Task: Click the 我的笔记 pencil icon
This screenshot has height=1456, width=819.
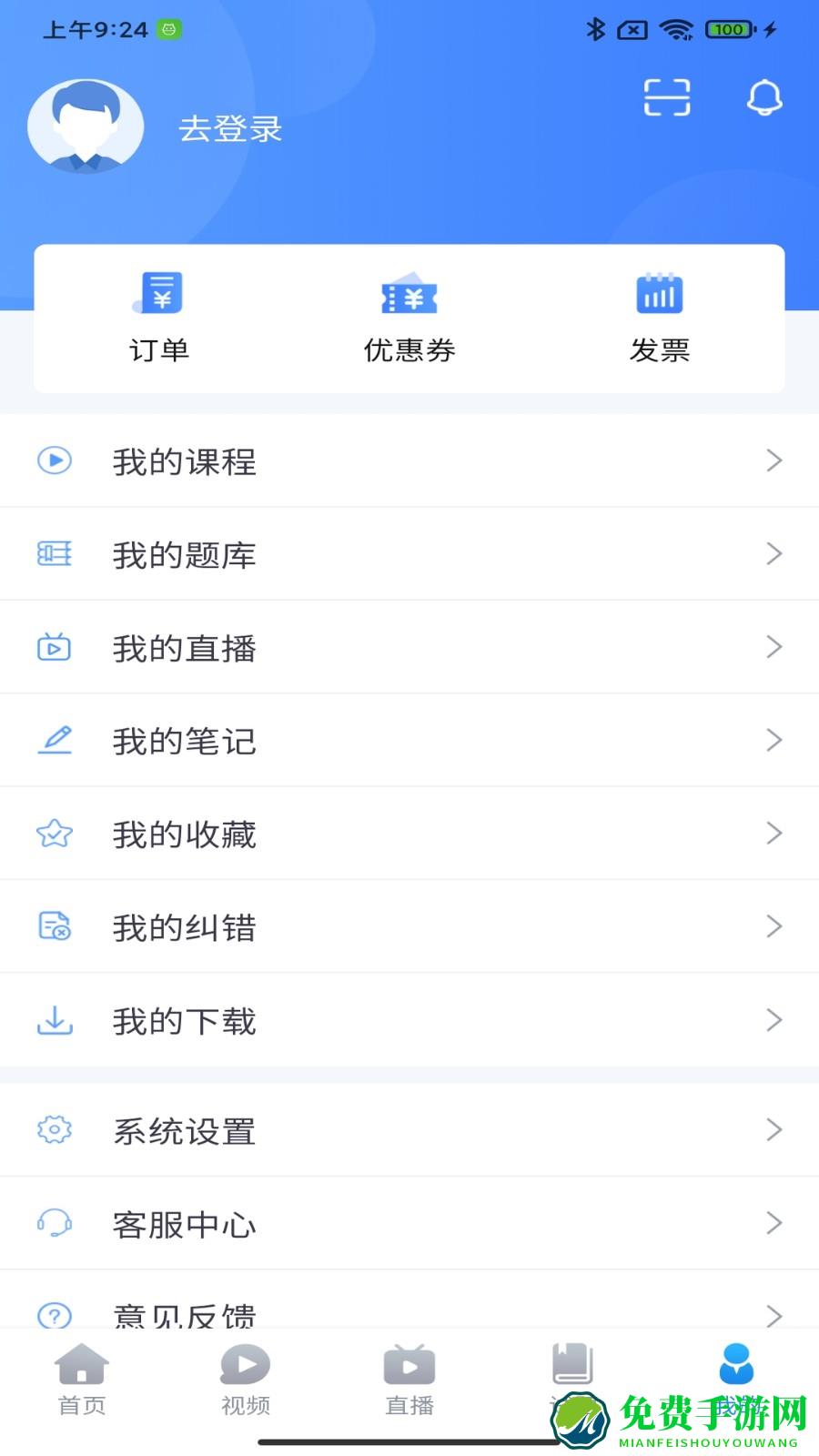Action: tap(55, 740)
